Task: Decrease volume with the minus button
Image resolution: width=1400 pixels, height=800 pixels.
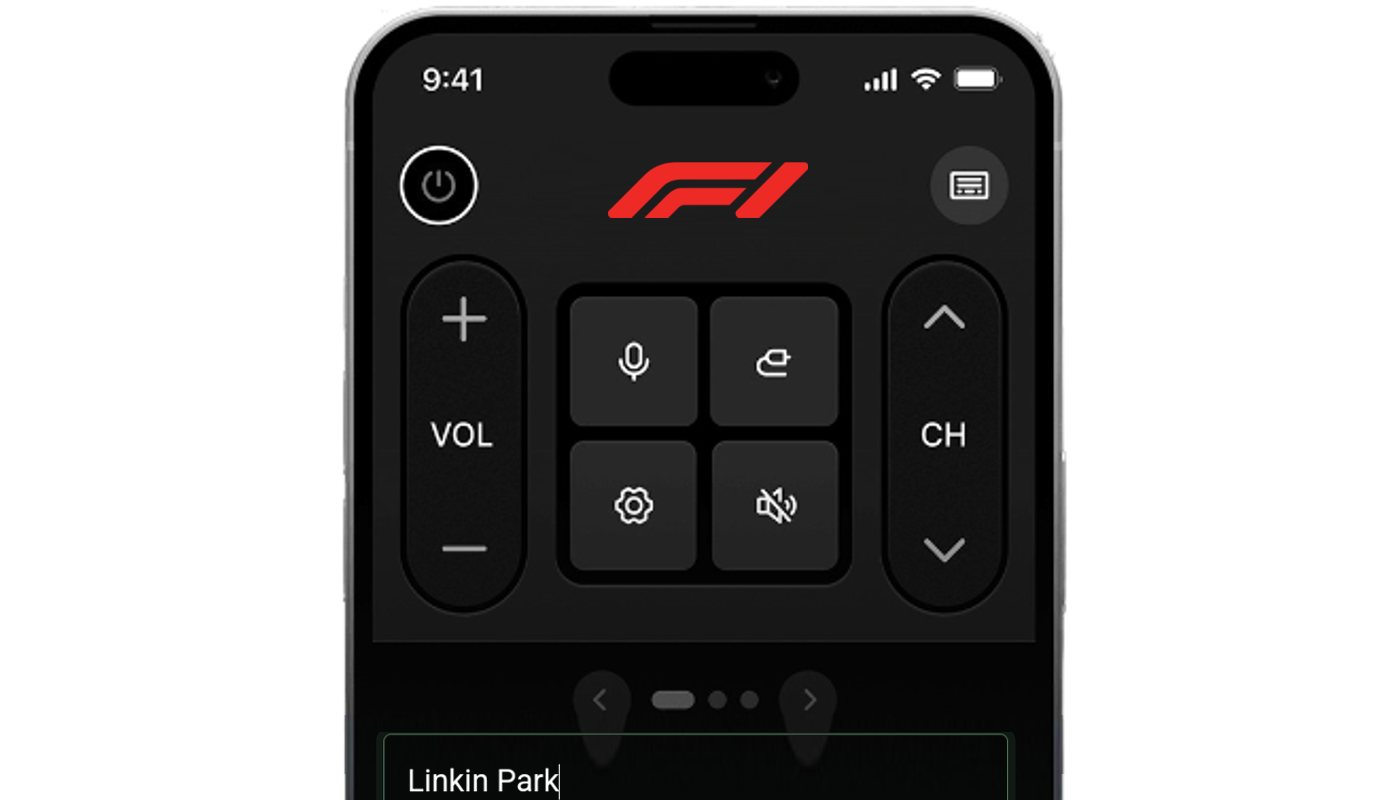Action: (464, 549)
